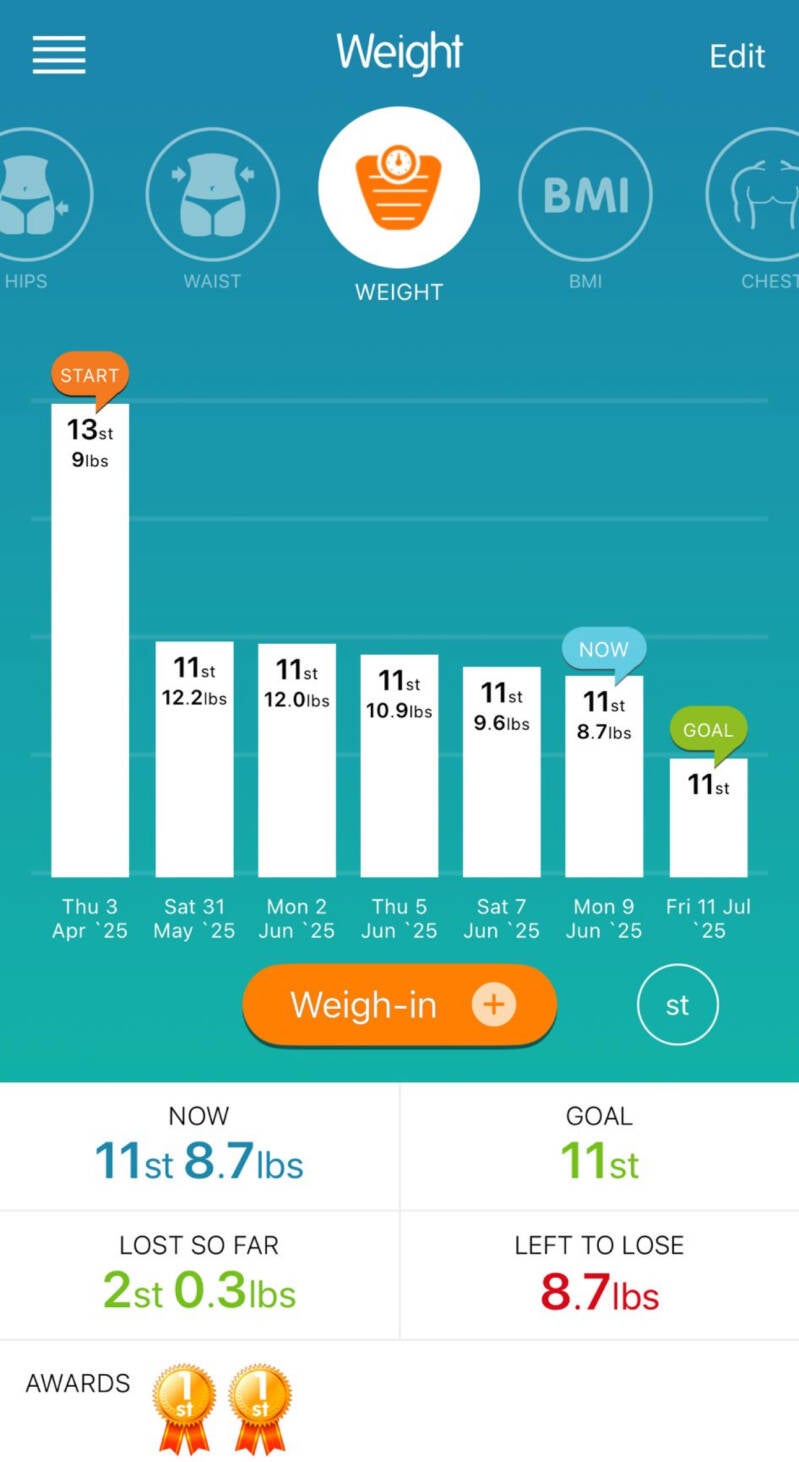This screenshot has width=799, height=1462.
Task: Select the Weight scale icon
Action: click(399, 187)
